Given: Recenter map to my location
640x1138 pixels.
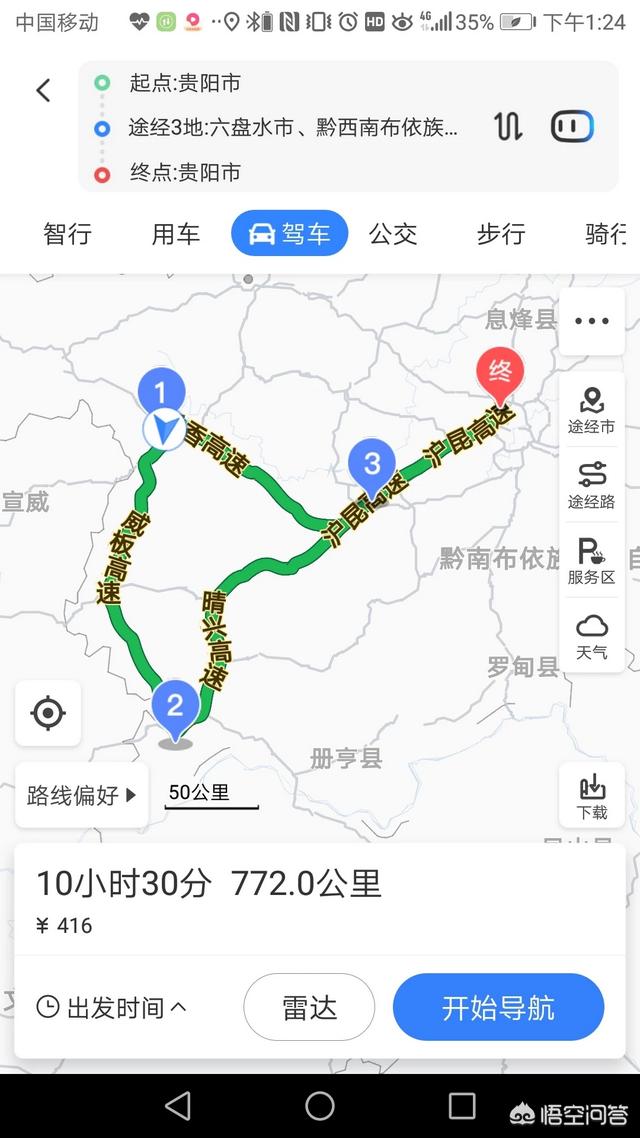Looking at the screenshot, I should coord(48,713).
